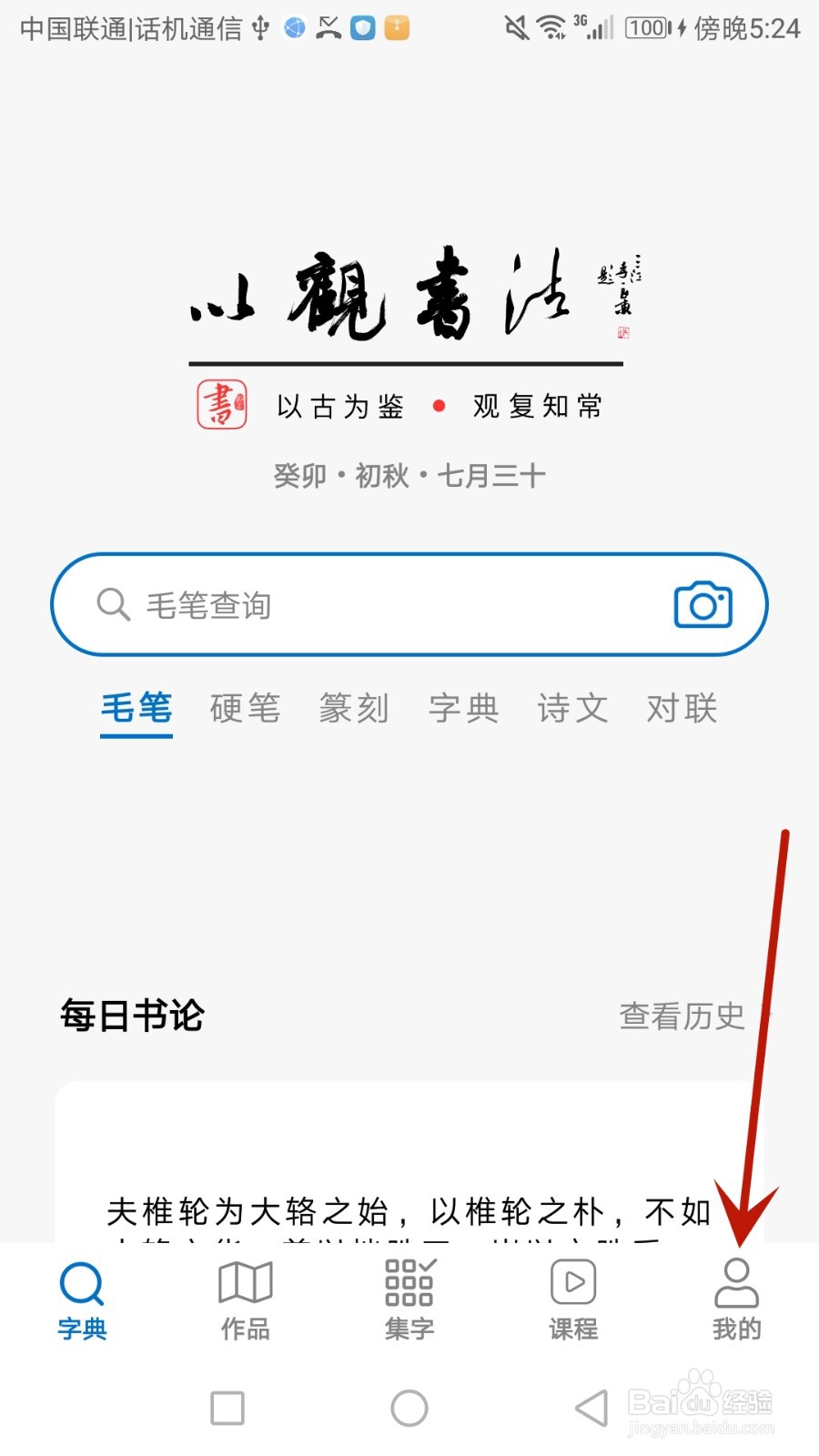The image size is (819, 1456).
Task: Tap the red 書 seal logo
Action: [221, 405]
